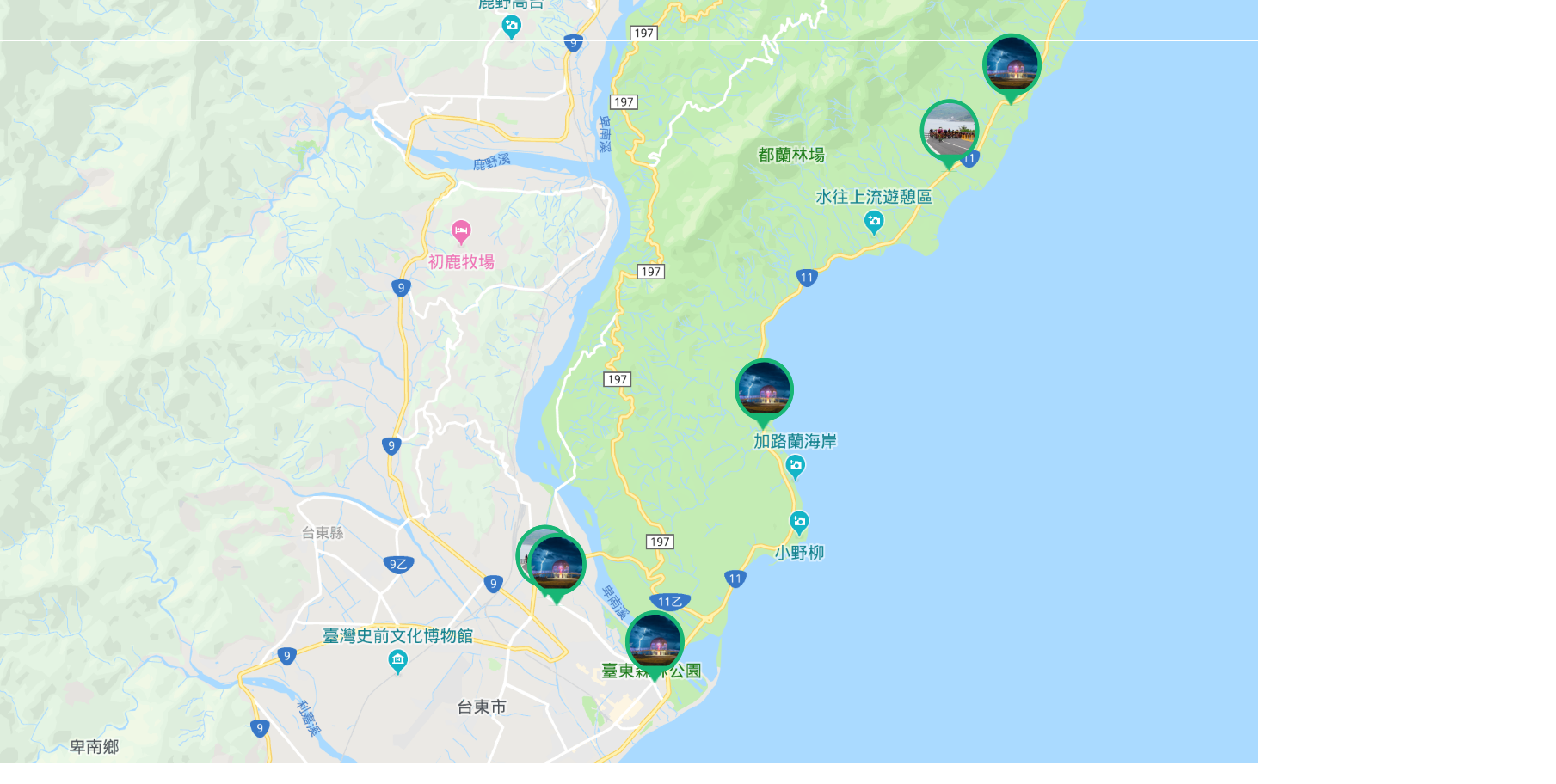Image resolution: width=1556 pixels, height=784 pixels.
Task: Select the 小野柳 attraction pin
Action: tap(799, 522)
